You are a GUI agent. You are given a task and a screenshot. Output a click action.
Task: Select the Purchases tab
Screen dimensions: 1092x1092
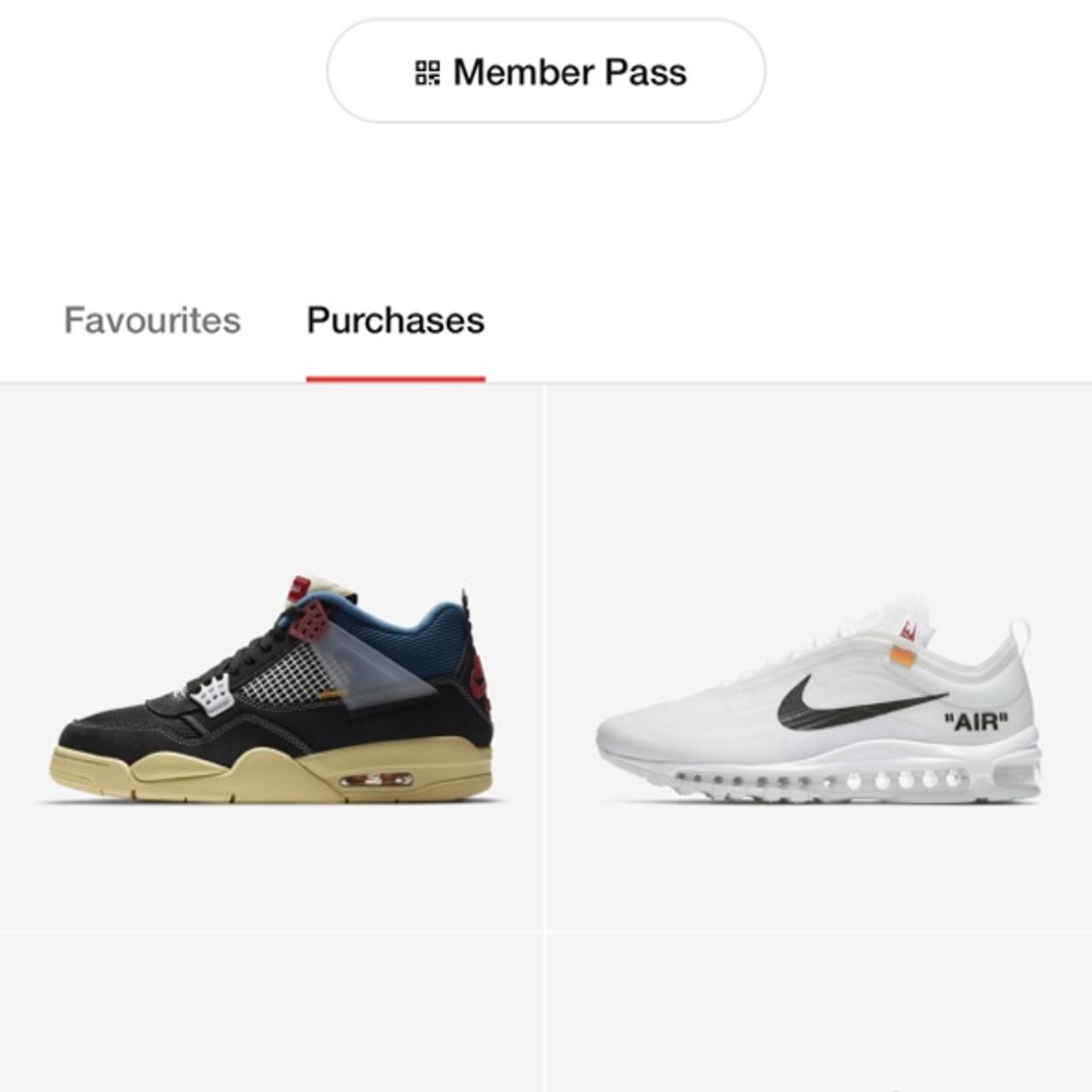click(395, 321)
